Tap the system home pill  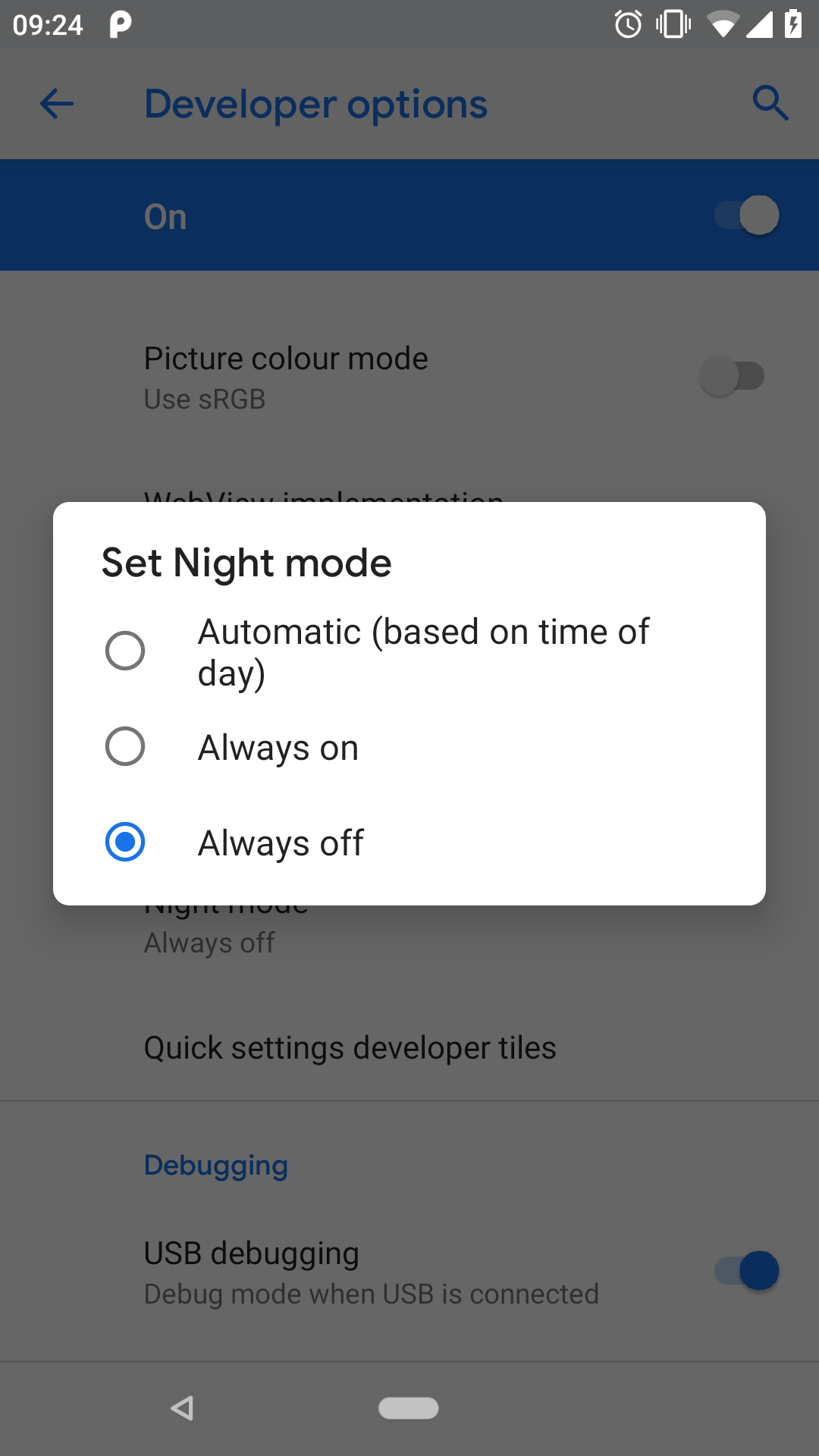(x=409, y=1408)
